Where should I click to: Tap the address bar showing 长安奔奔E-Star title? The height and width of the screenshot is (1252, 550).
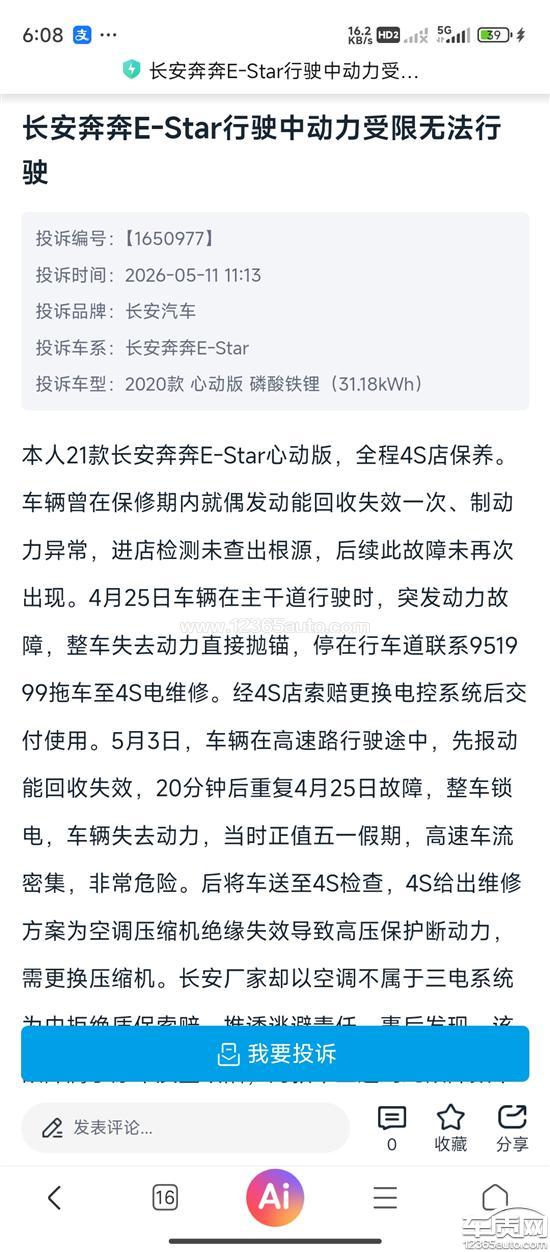pyautogui.click(x=275, y=70)
